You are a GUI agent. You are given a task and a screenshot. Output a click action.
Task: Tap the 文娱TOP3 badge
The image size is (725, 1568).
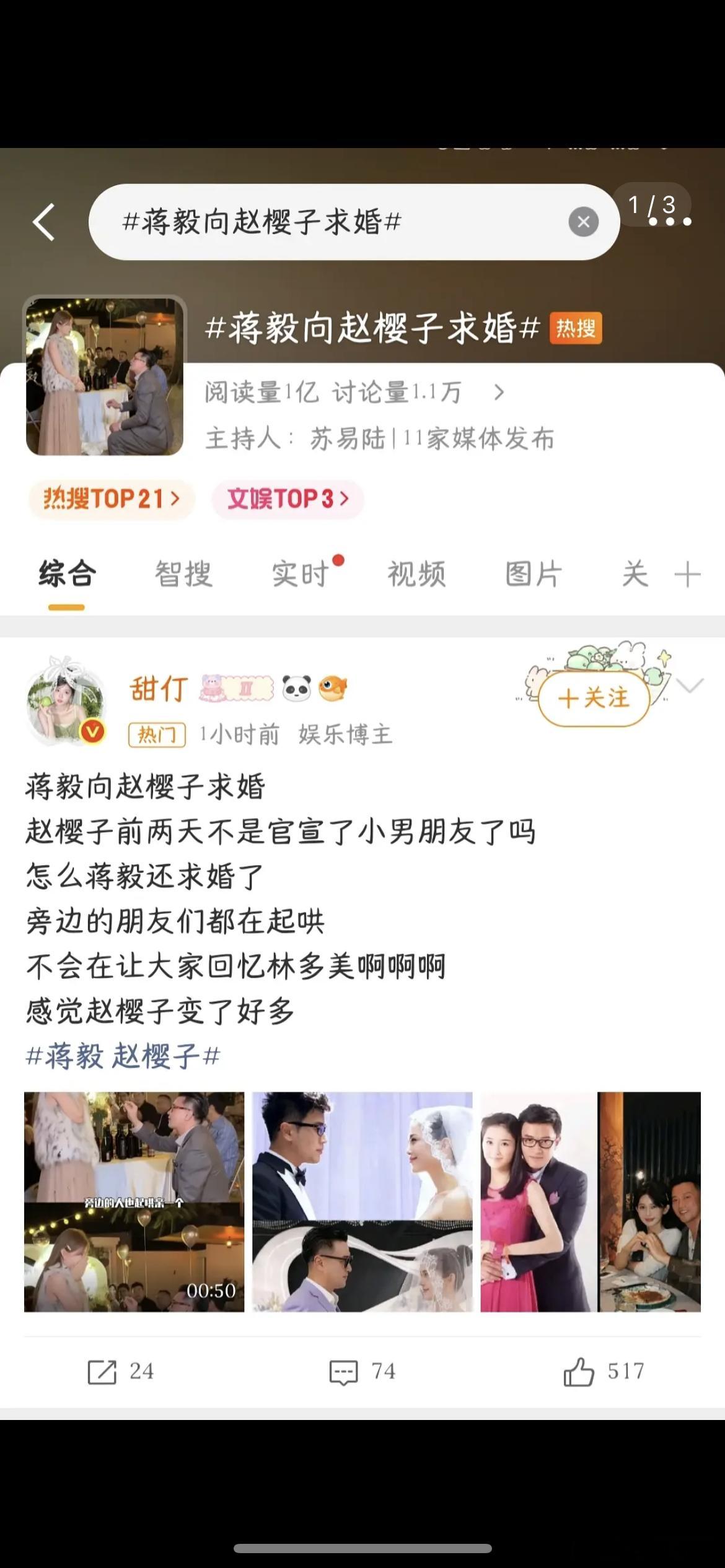tap(286, 499)
